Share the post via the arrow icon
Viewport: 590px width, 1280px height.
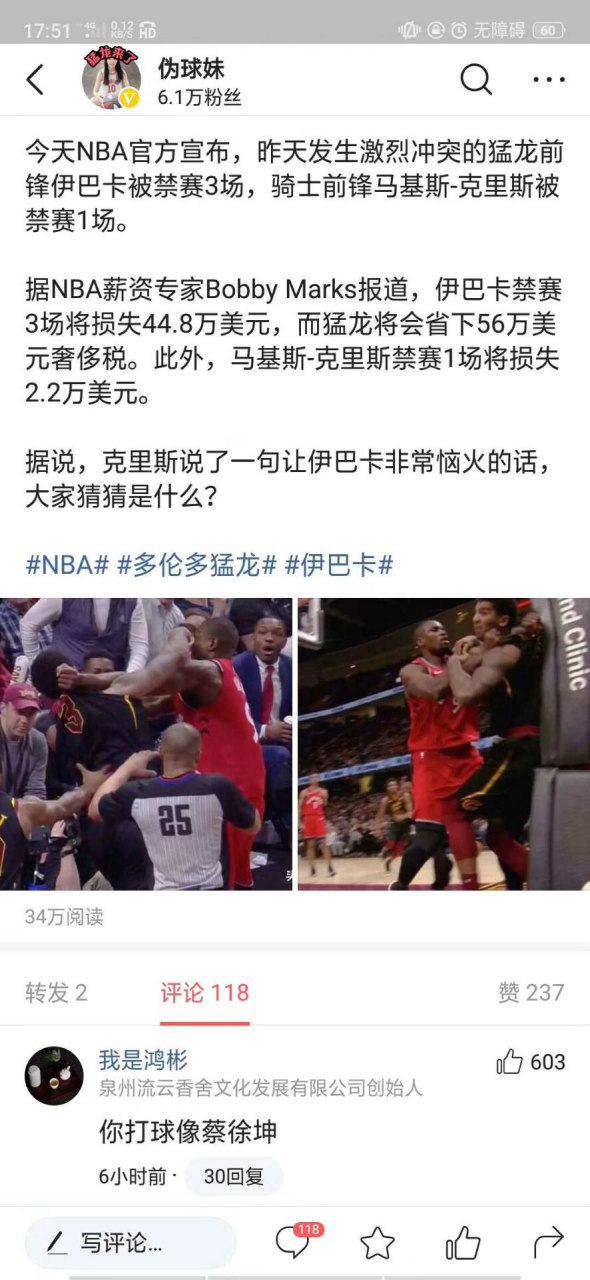point(549,1243)
